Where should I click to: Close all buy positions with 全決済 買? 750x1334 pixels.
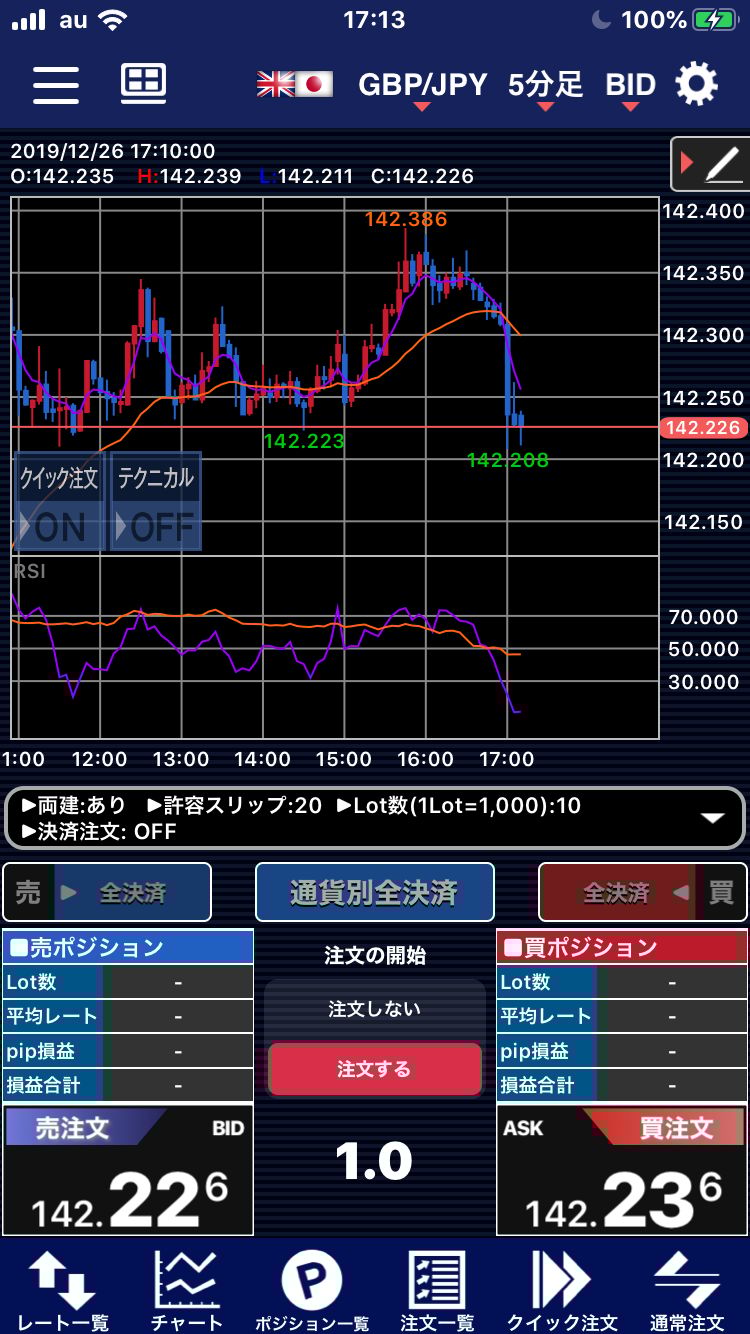click(643, 892)
